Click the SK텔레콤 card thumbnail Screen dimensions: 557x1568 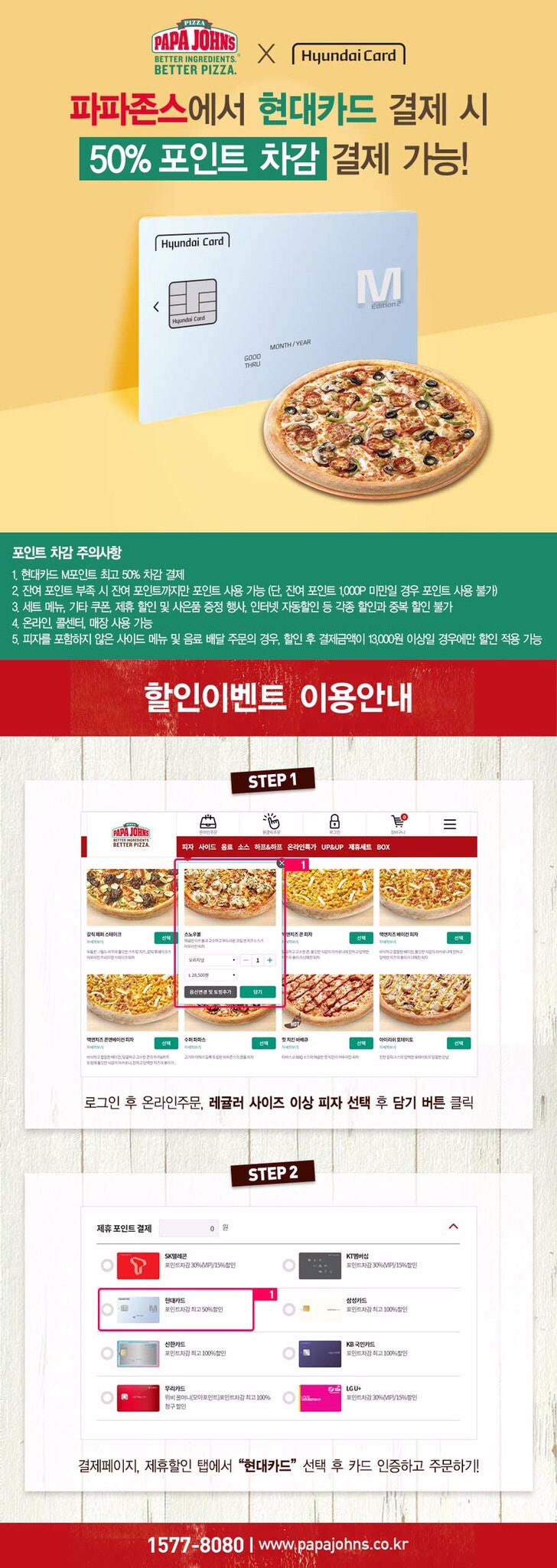click(x=138, y=1266)
